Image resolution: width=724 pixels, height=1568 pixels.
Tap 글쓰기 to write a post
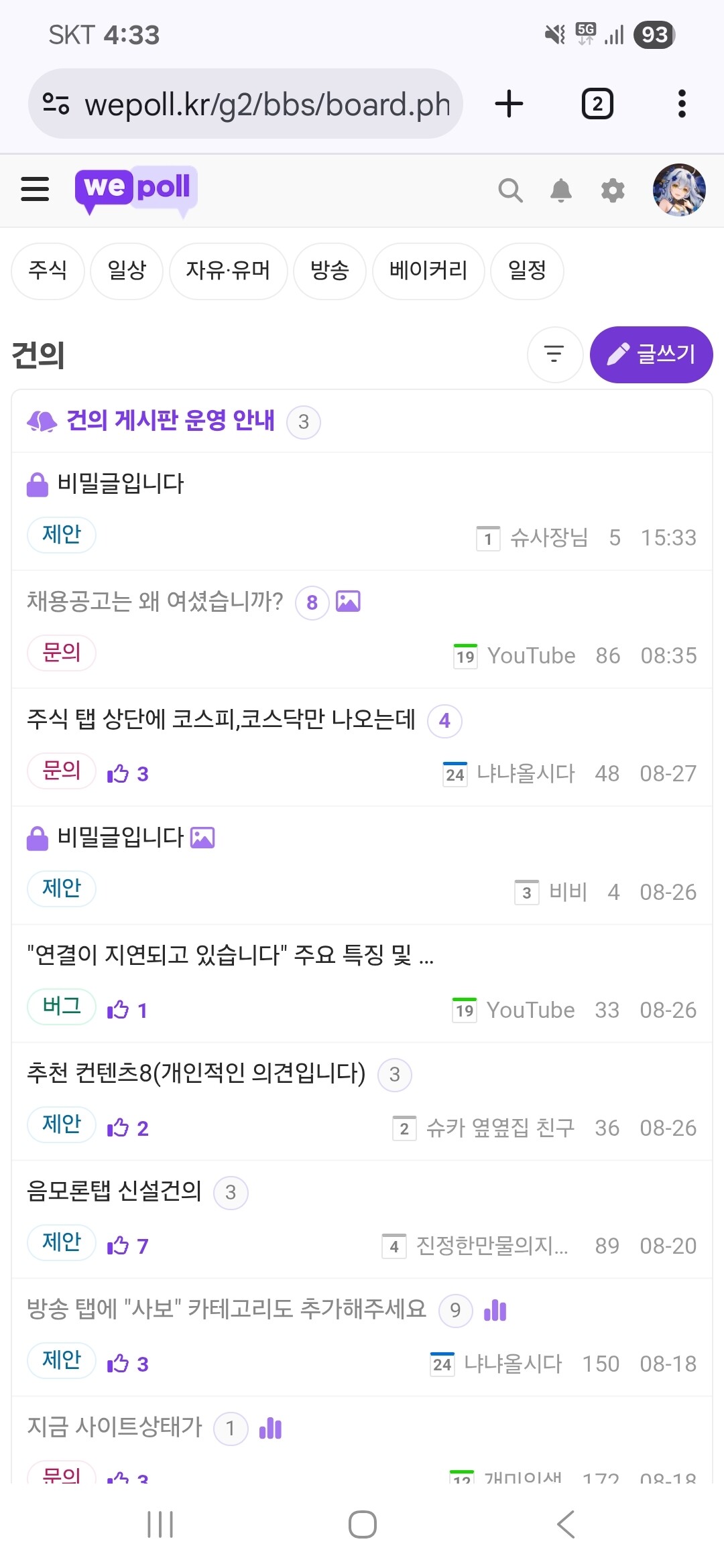click(x=651, y=354)
